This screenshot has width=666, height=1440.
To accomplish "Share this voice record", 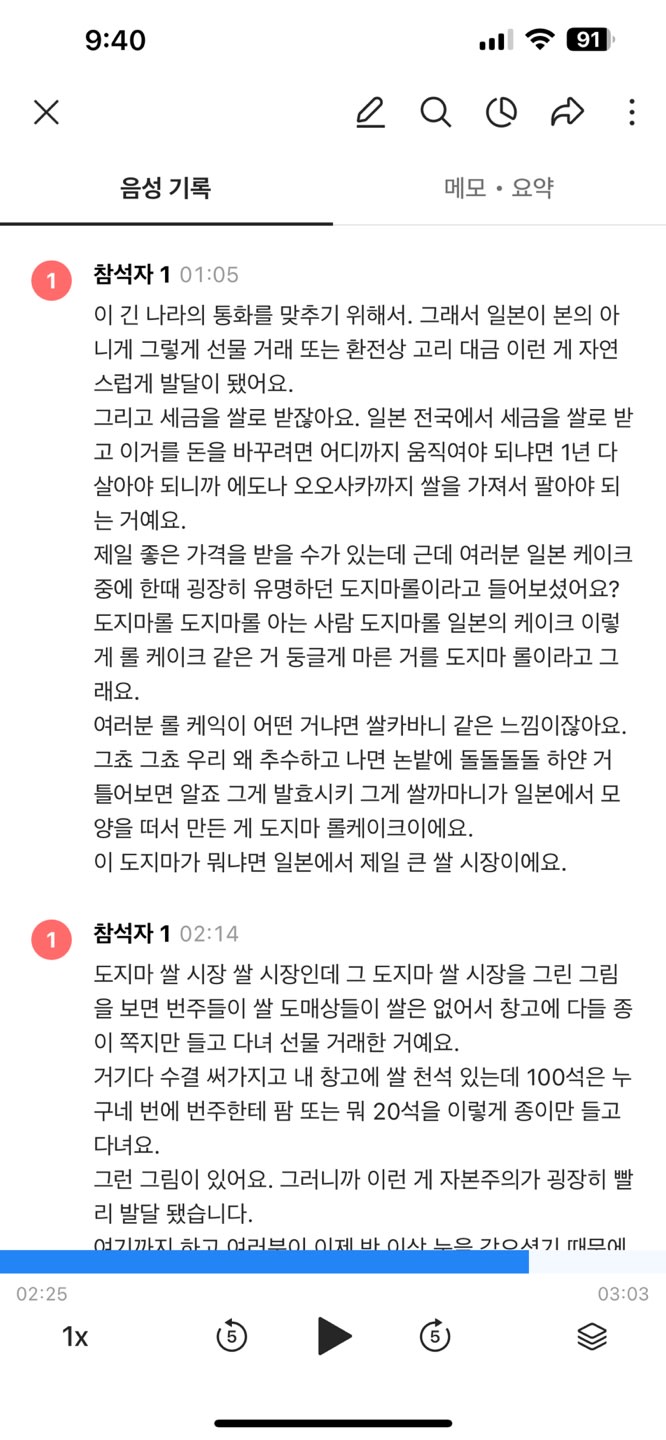I will pos(567,113).
